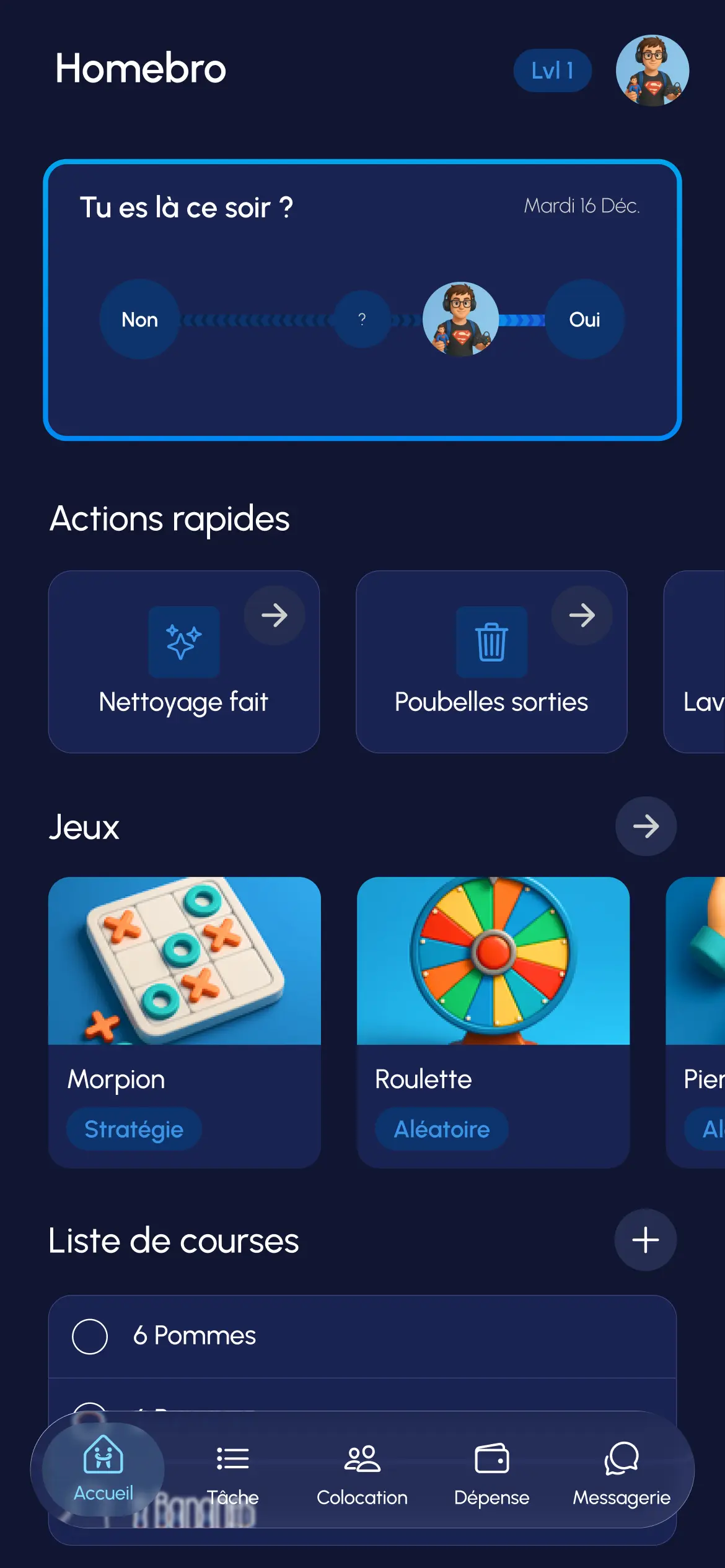Select the undecided question mark option
The height and width of the screenshot is (1568, 725).
point(362,320)
